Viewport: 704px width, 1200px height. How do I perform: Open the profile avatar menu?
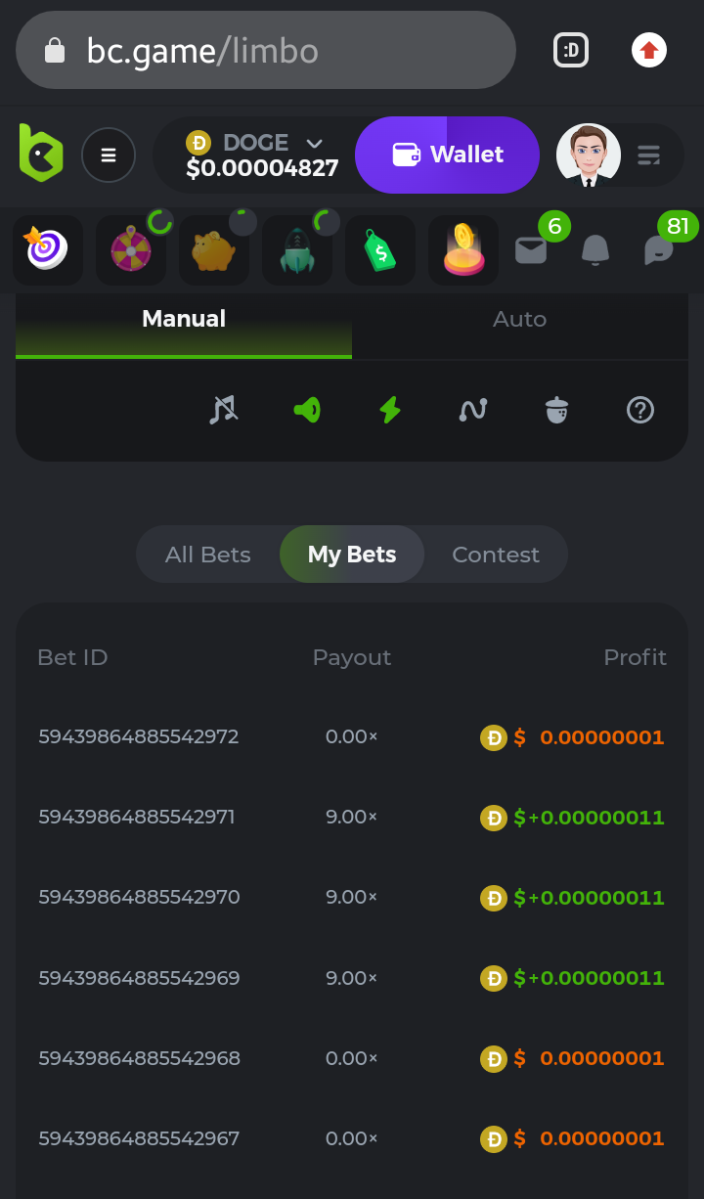click(x=588, y=155)
